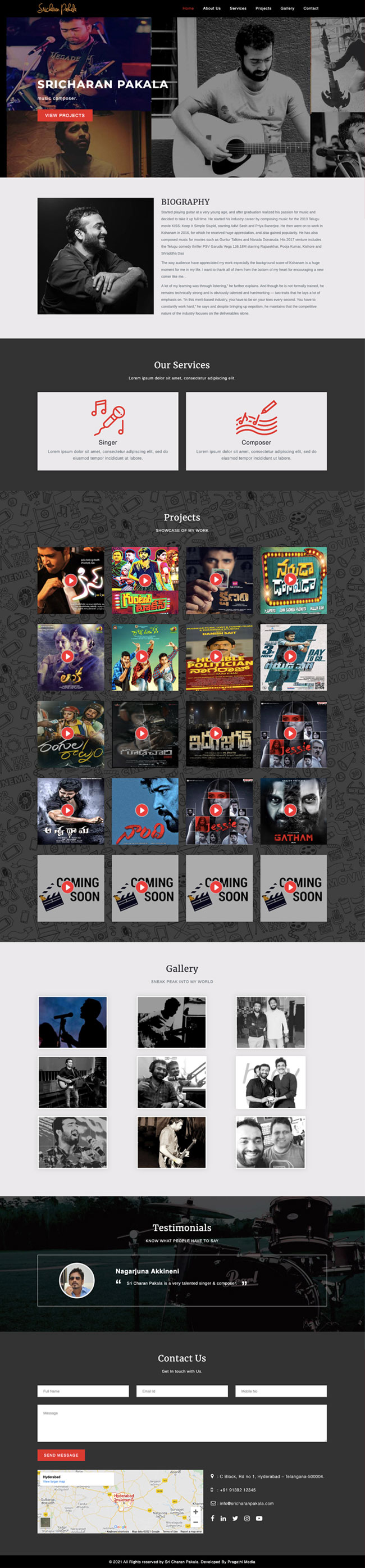The image size is (365, 1568).
Task: Open the About Us nav link
Action: 212,8
